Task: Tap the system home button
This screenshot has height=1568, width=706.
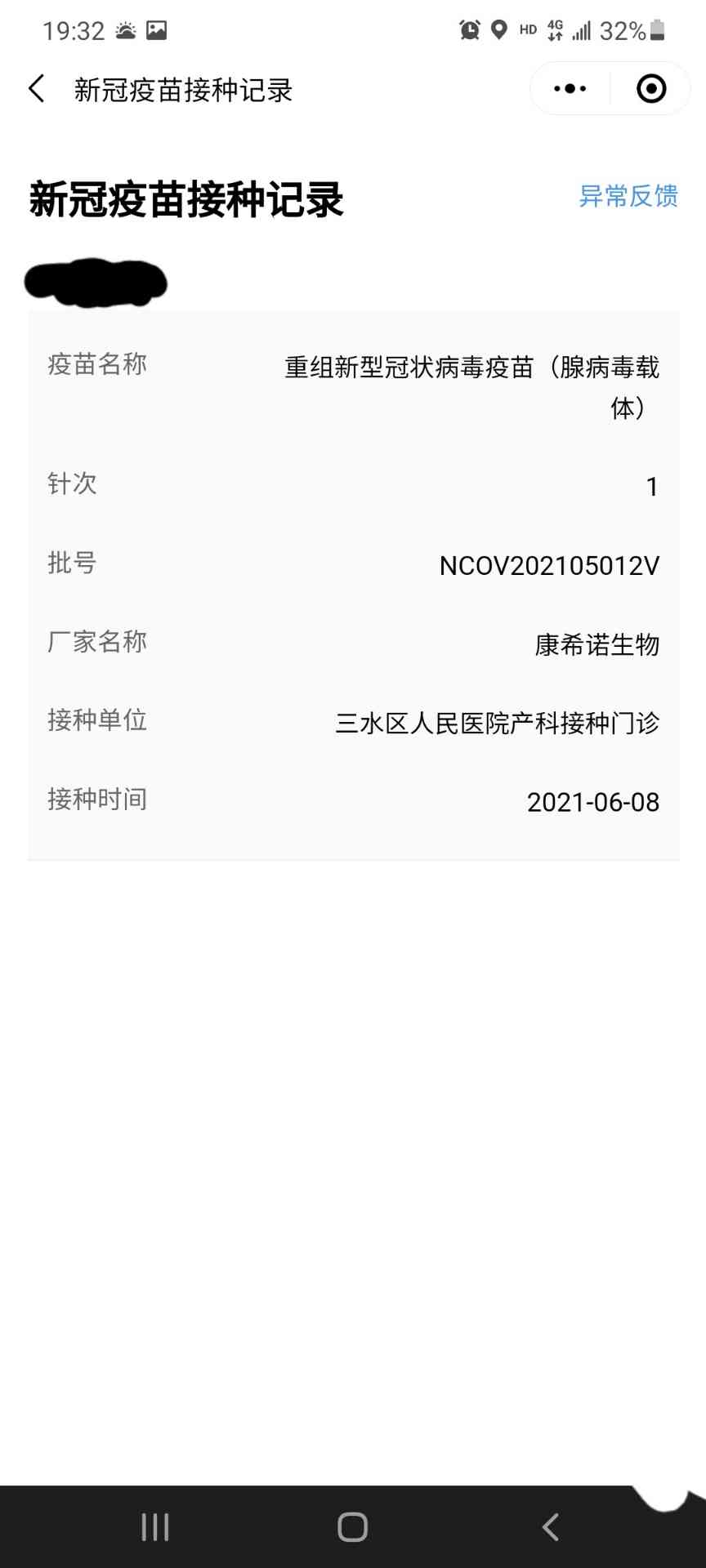Action: coord(352,1526)
